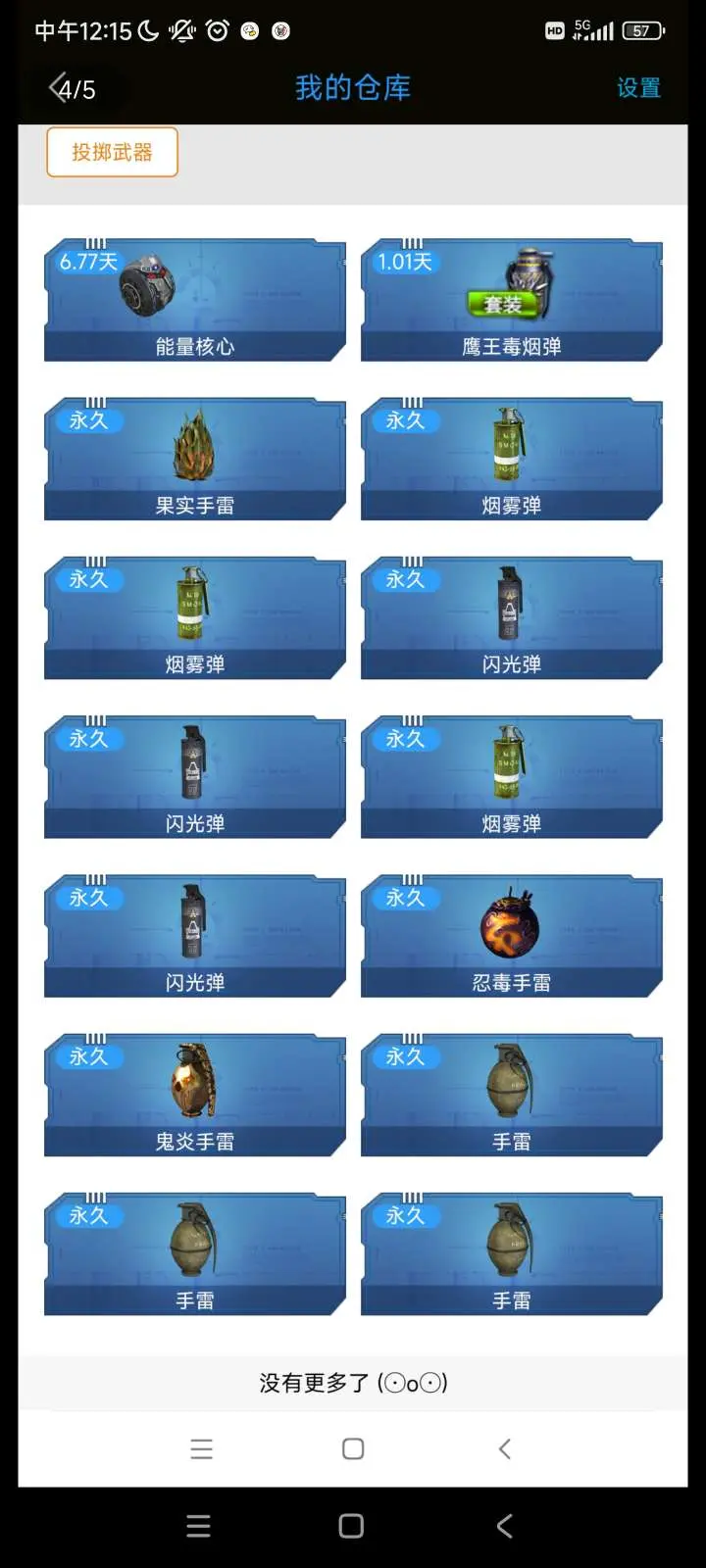The image size is (706, 1568).
Task: Tap the system home button
Action: point(351,1525)
